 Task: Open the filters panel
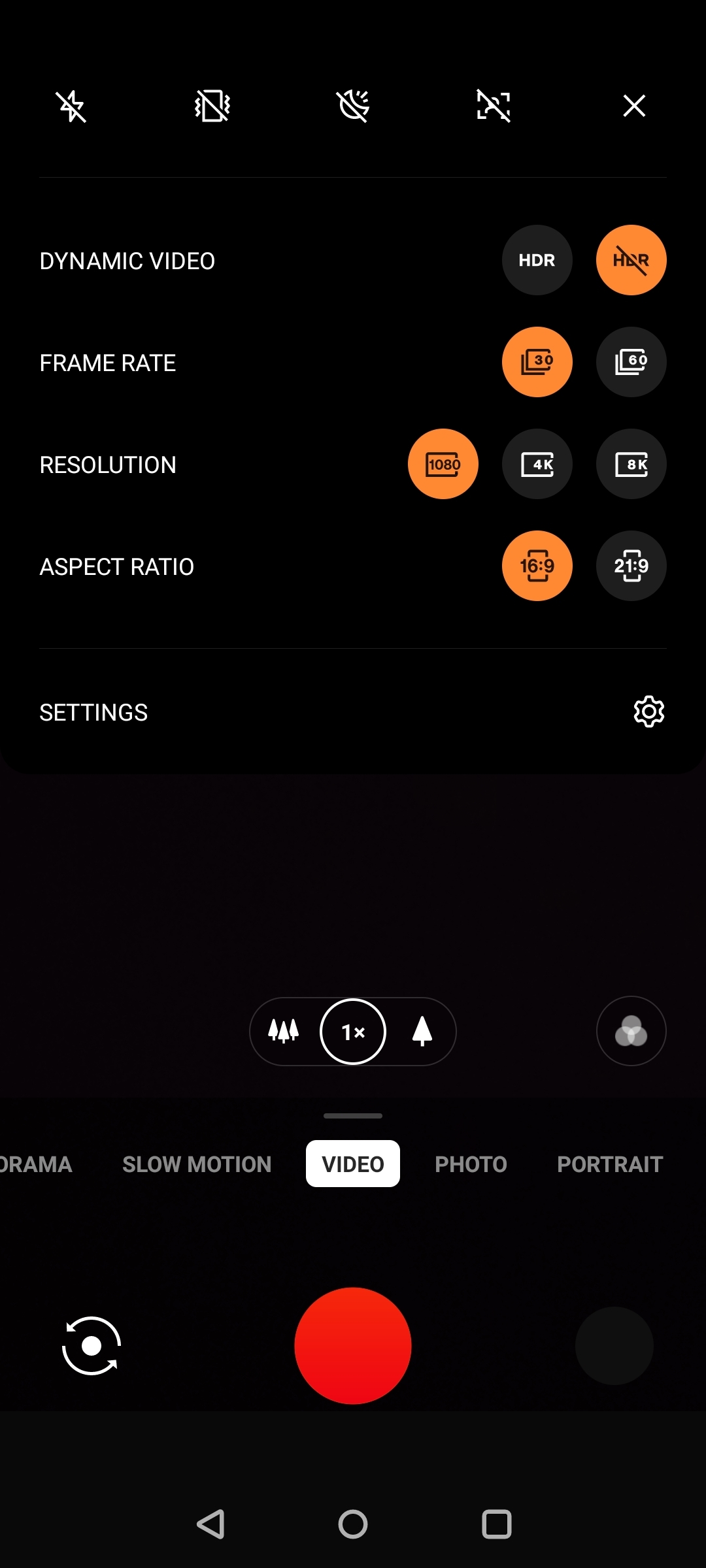(630, 1030)
